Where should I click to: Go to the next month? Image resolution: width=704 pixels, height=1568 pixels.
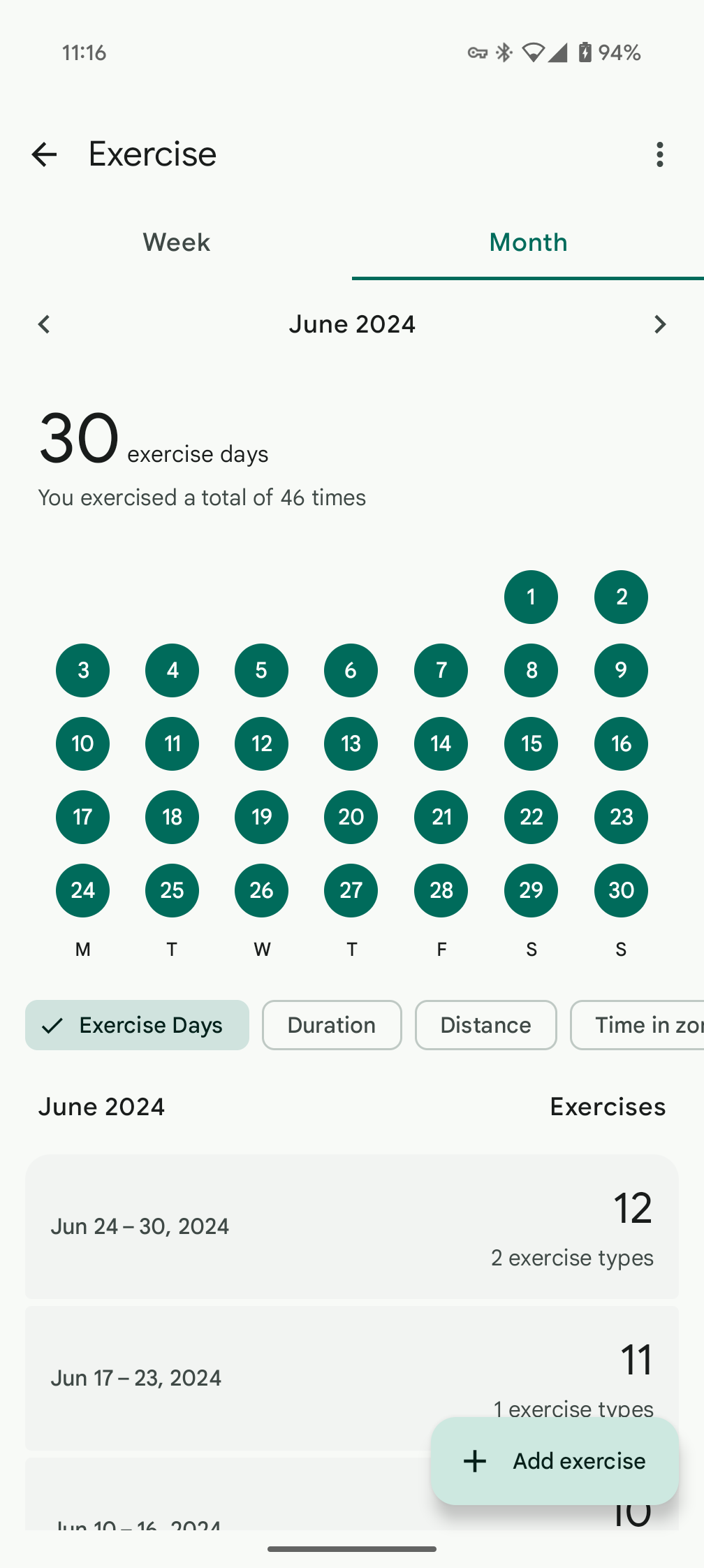coord(659,324)
